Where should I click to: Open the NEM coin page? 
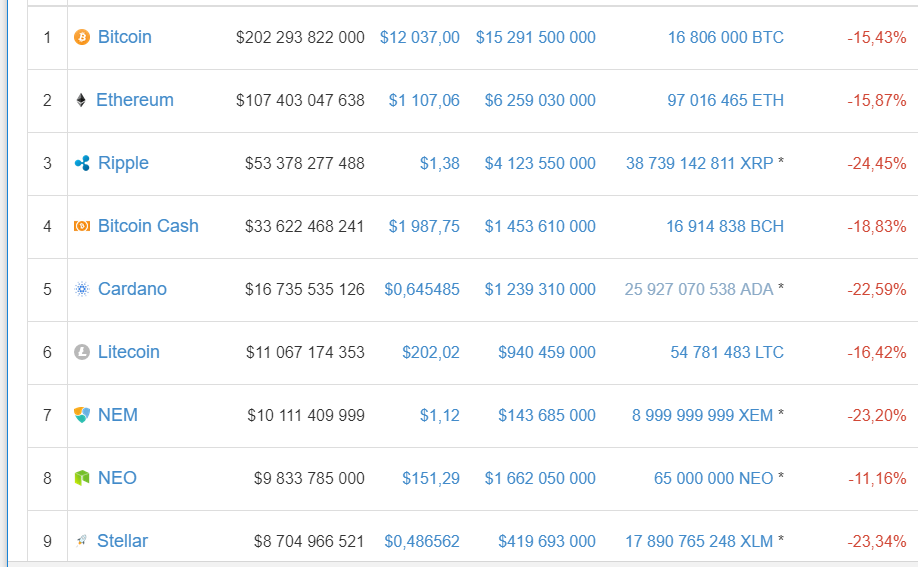[118, 415]
